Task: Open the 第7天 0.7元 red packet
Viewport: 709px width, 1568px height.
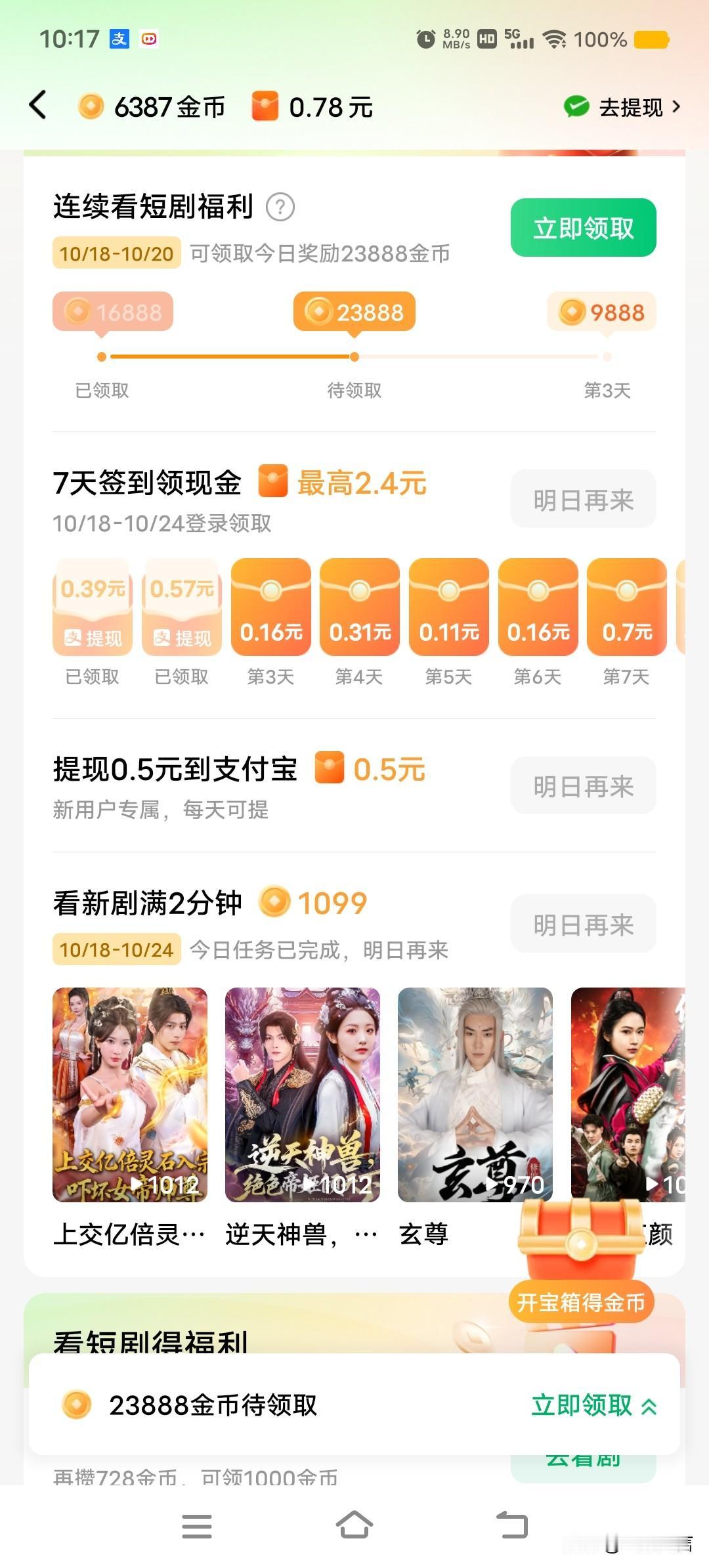Action: pos(627,607)
